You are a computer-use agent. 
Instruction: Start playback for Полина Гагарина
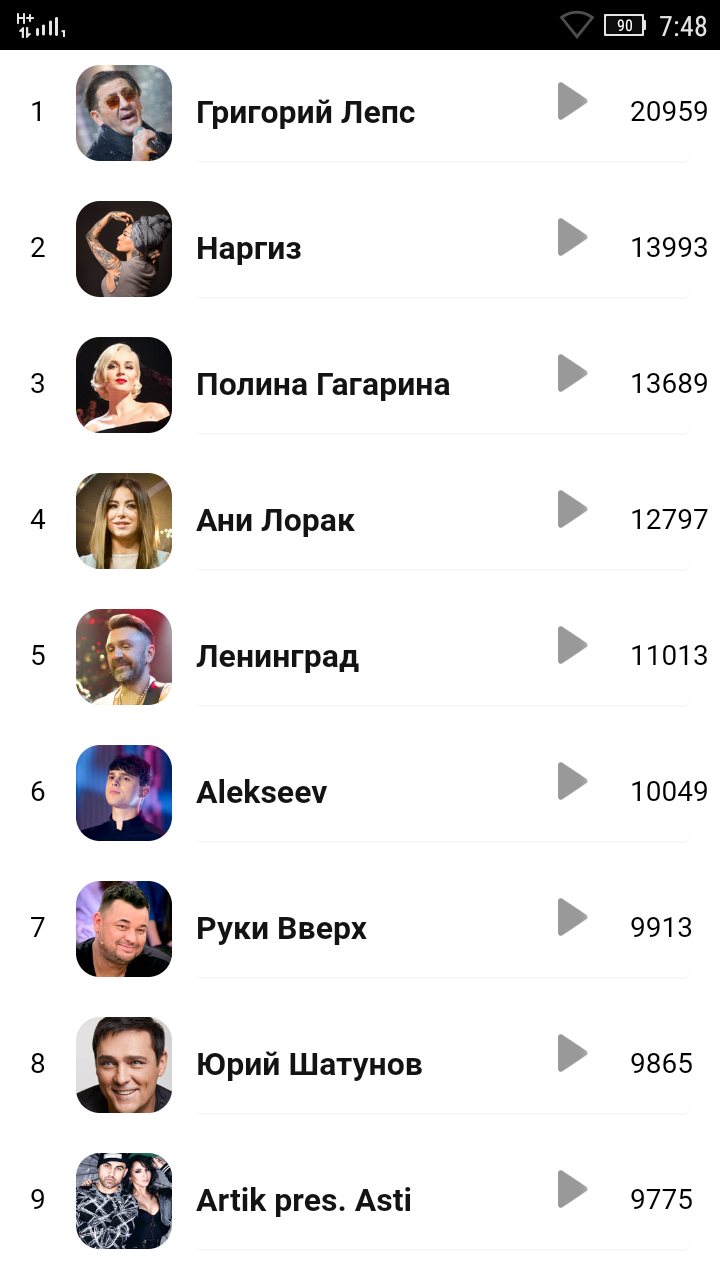572,373
